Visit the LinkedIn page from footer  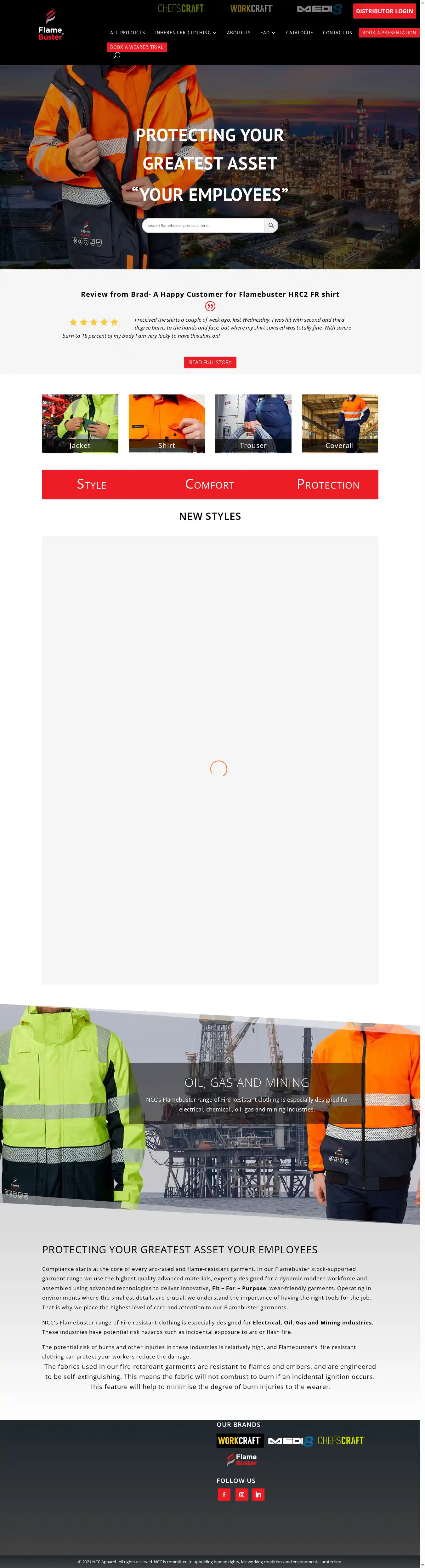pyautogui.click(x=258, y=1494)
